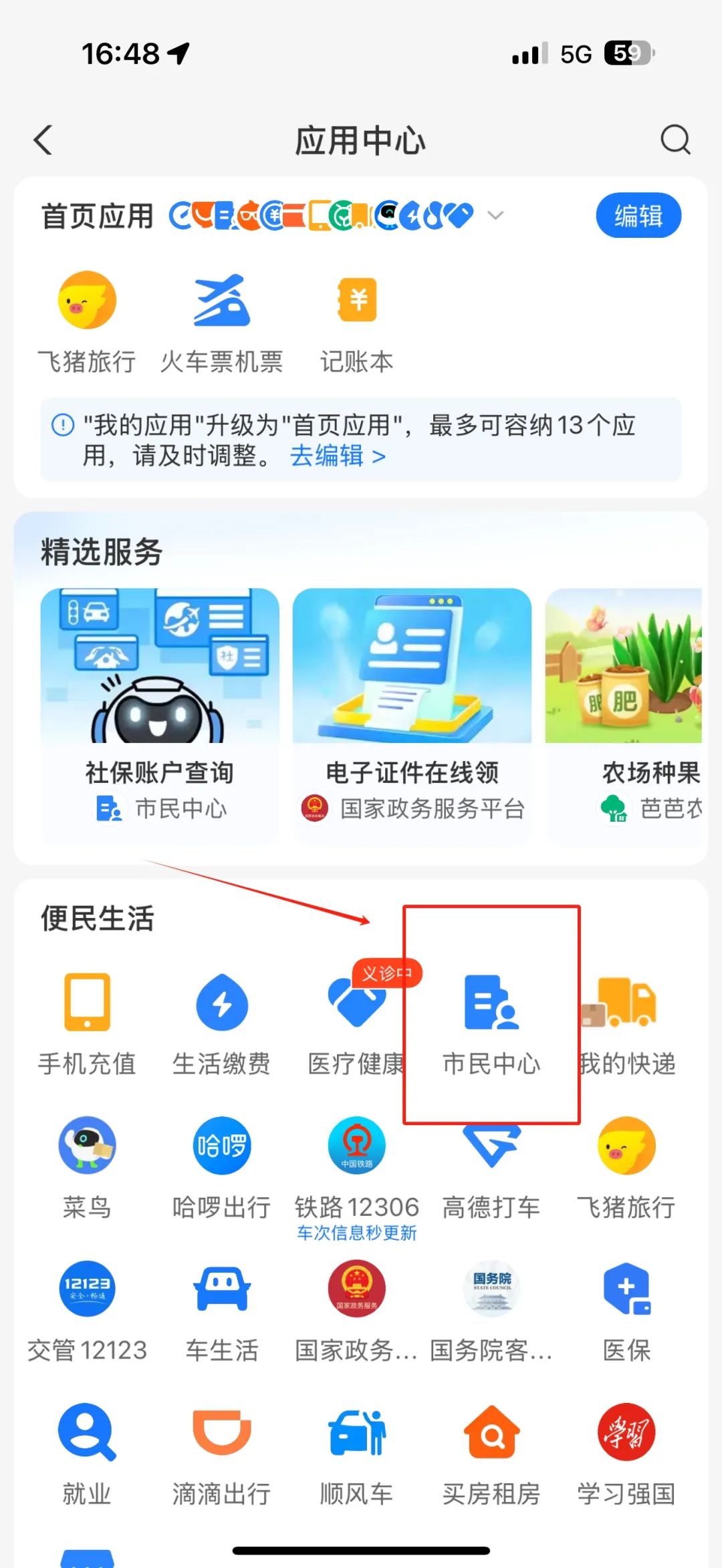
Task: Open 火车票机票 app
Action: click(x=221, y=322)
